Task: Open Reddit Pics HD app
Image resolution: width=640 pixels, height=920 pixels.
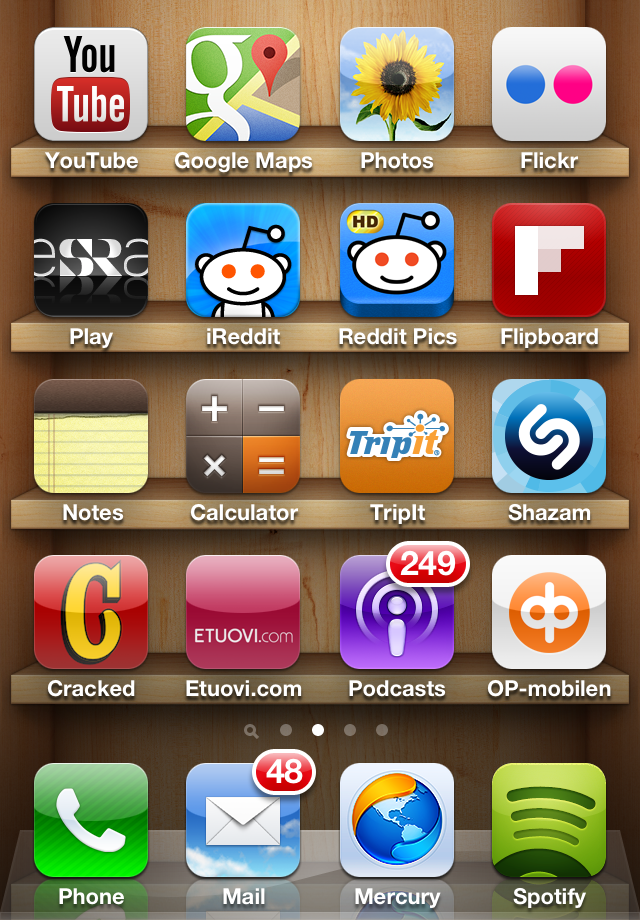Action: click(396, 260)
